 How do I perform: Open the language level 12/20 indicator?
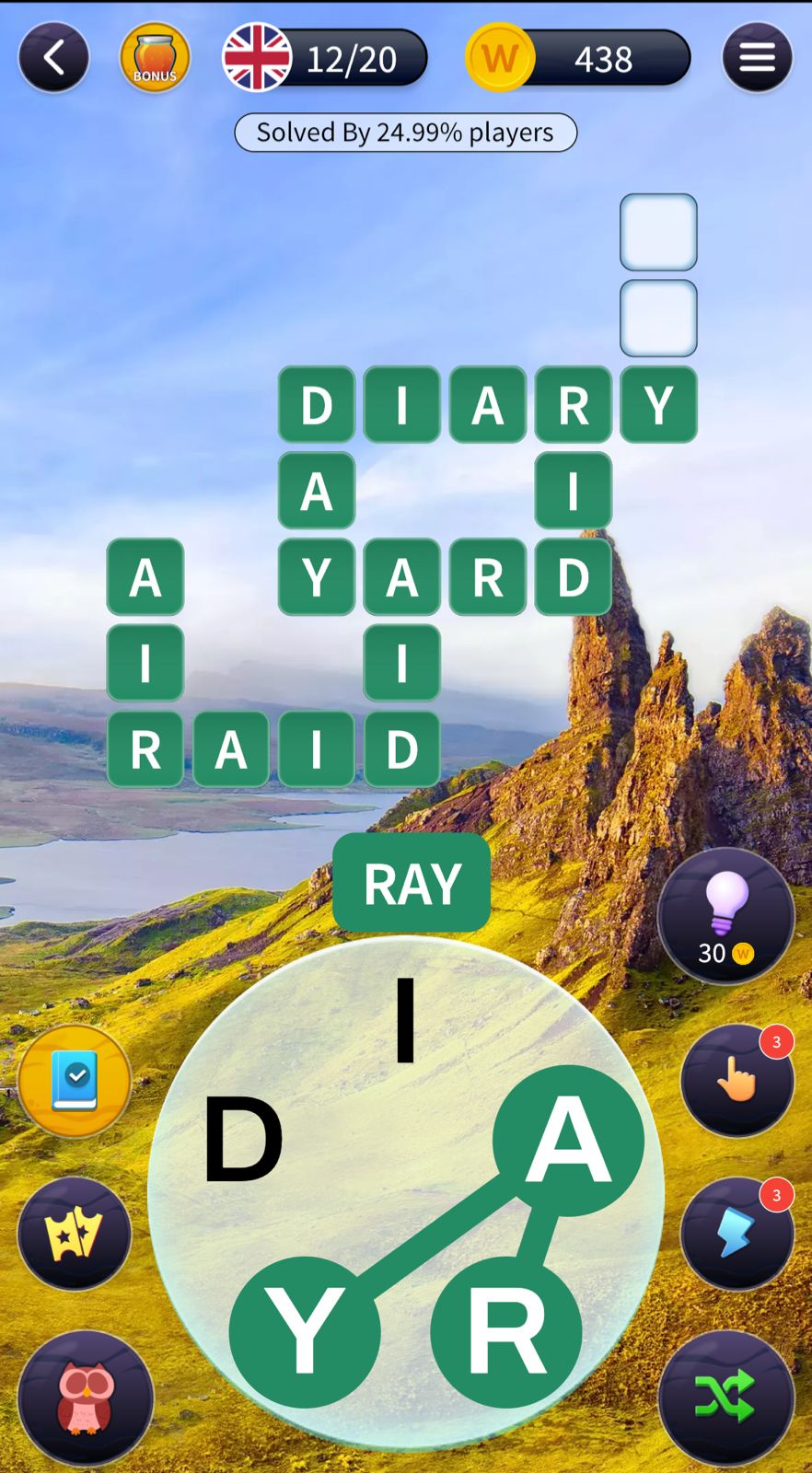point(325,58)
